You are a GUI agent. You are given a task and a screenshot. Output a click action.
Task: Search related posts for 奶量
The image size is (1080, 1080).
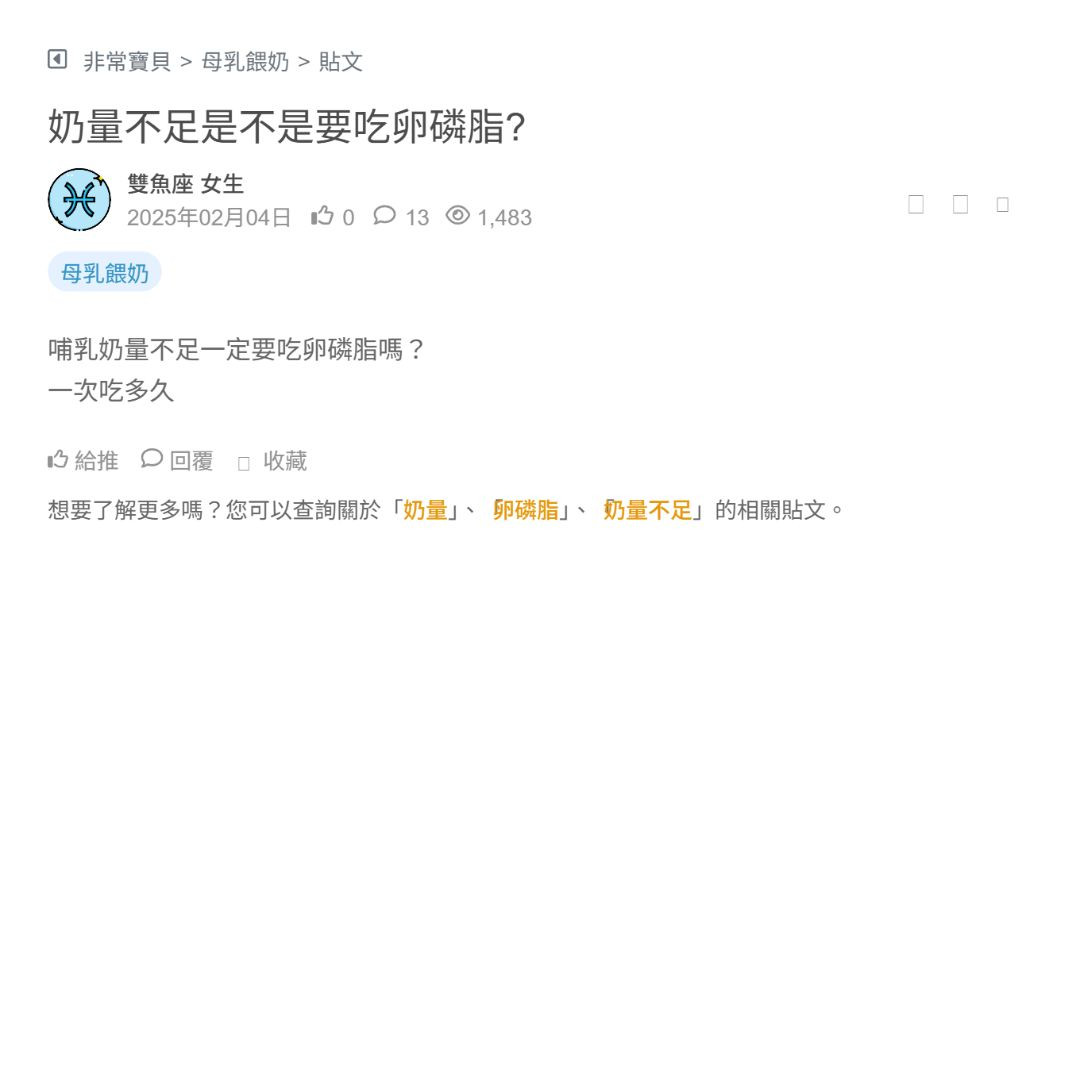[425, 510]
